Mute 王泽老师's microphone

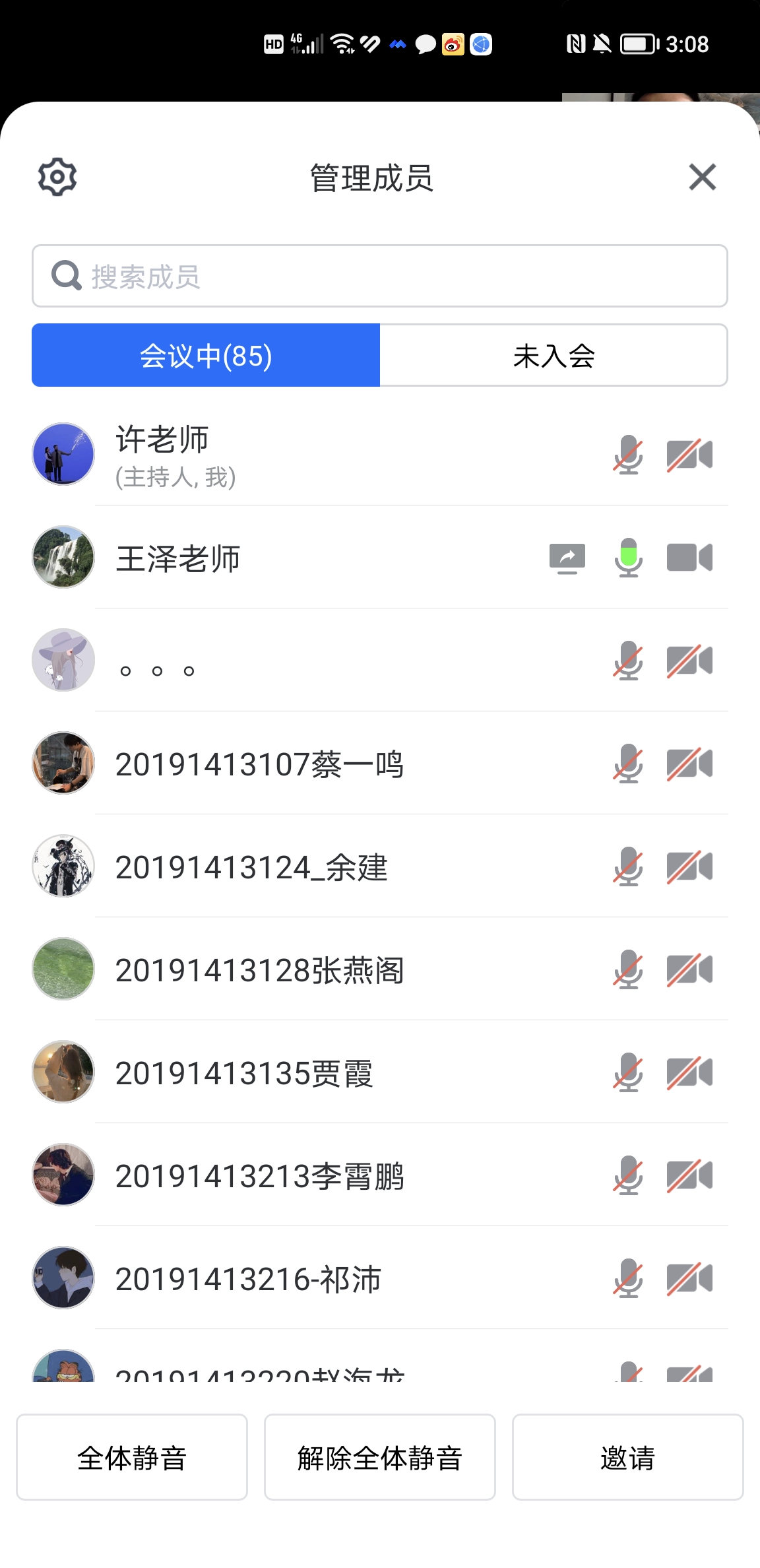[628, 558]
